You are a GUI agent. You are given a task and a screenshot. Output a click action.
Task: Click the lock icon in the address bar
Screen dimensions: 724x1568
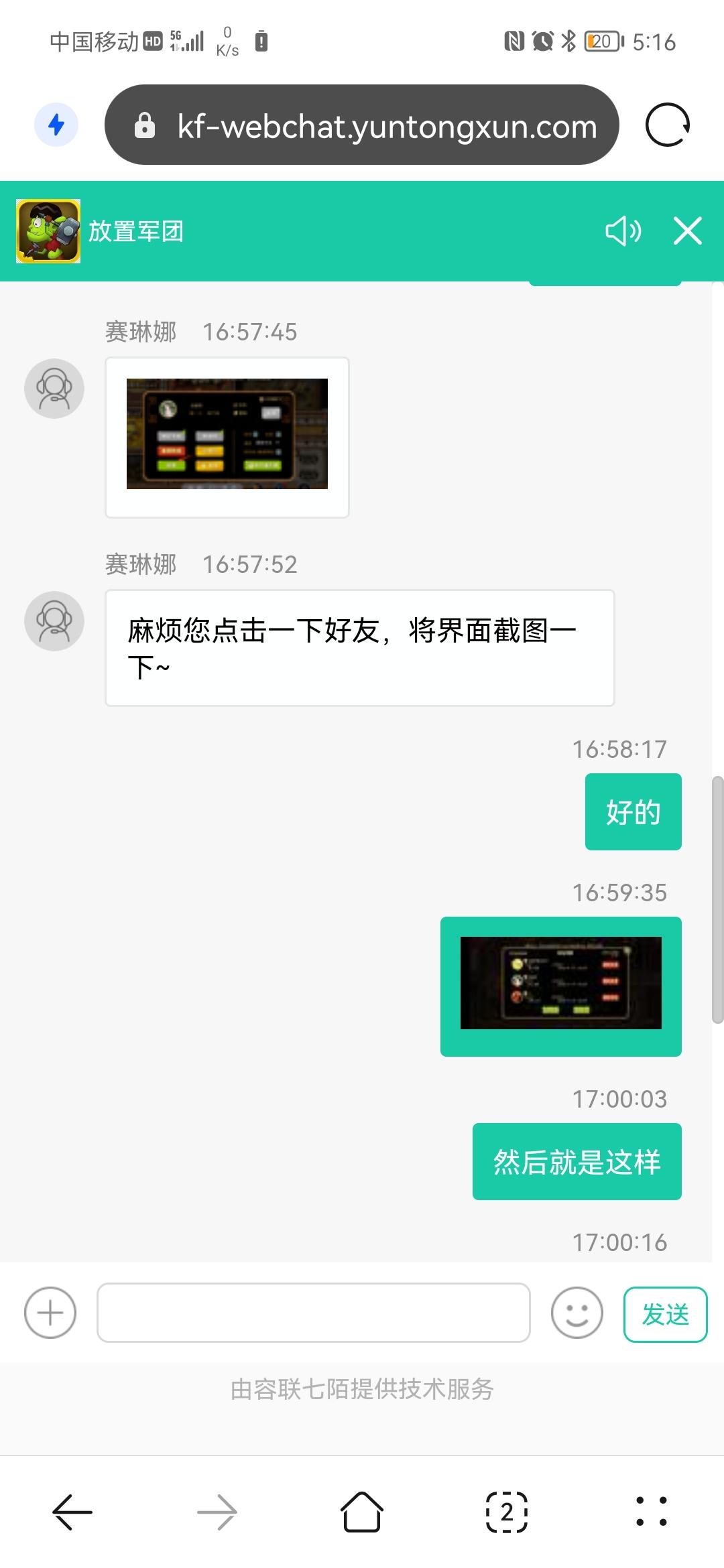(x=146, y=126)
